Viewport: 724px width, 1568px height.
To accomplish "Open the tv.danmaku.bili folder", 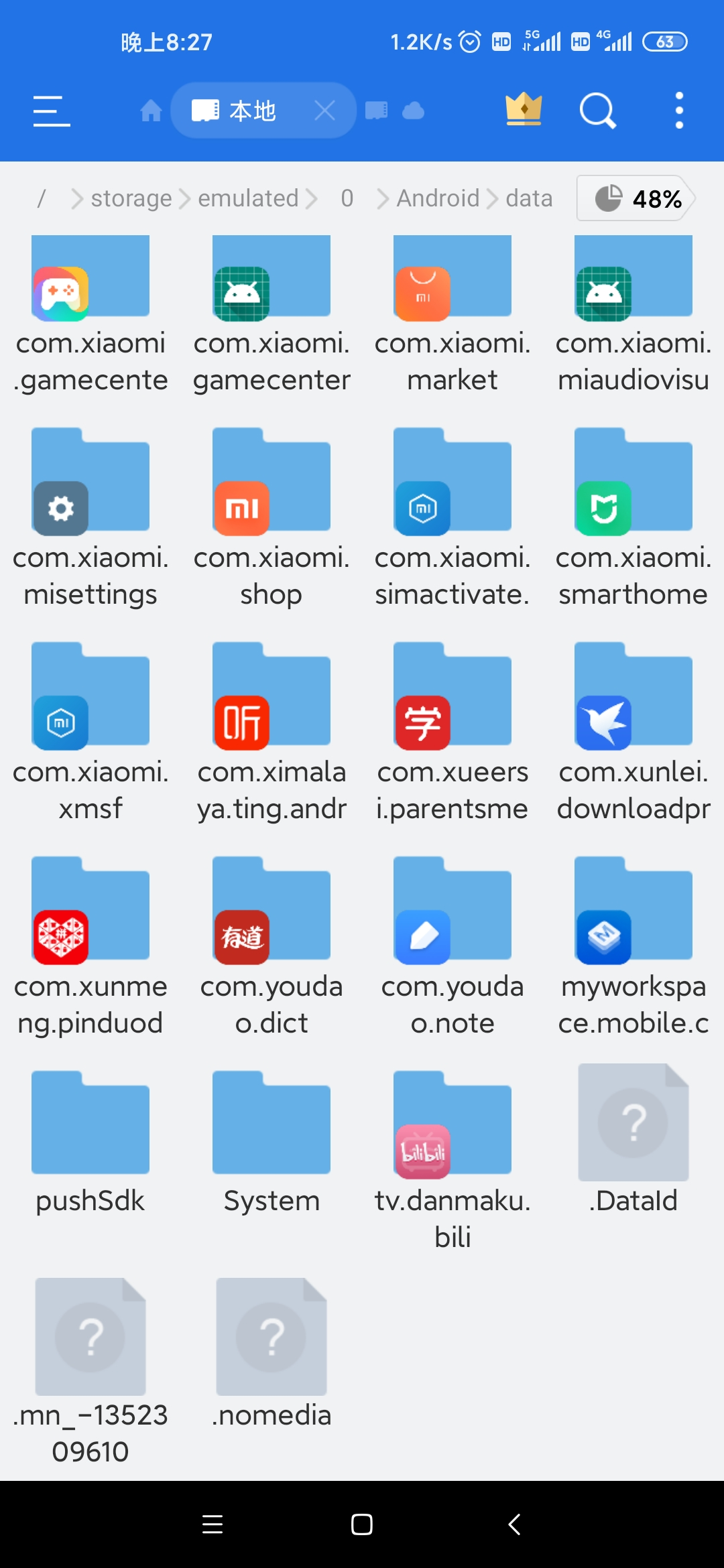I will point(452,1159).
